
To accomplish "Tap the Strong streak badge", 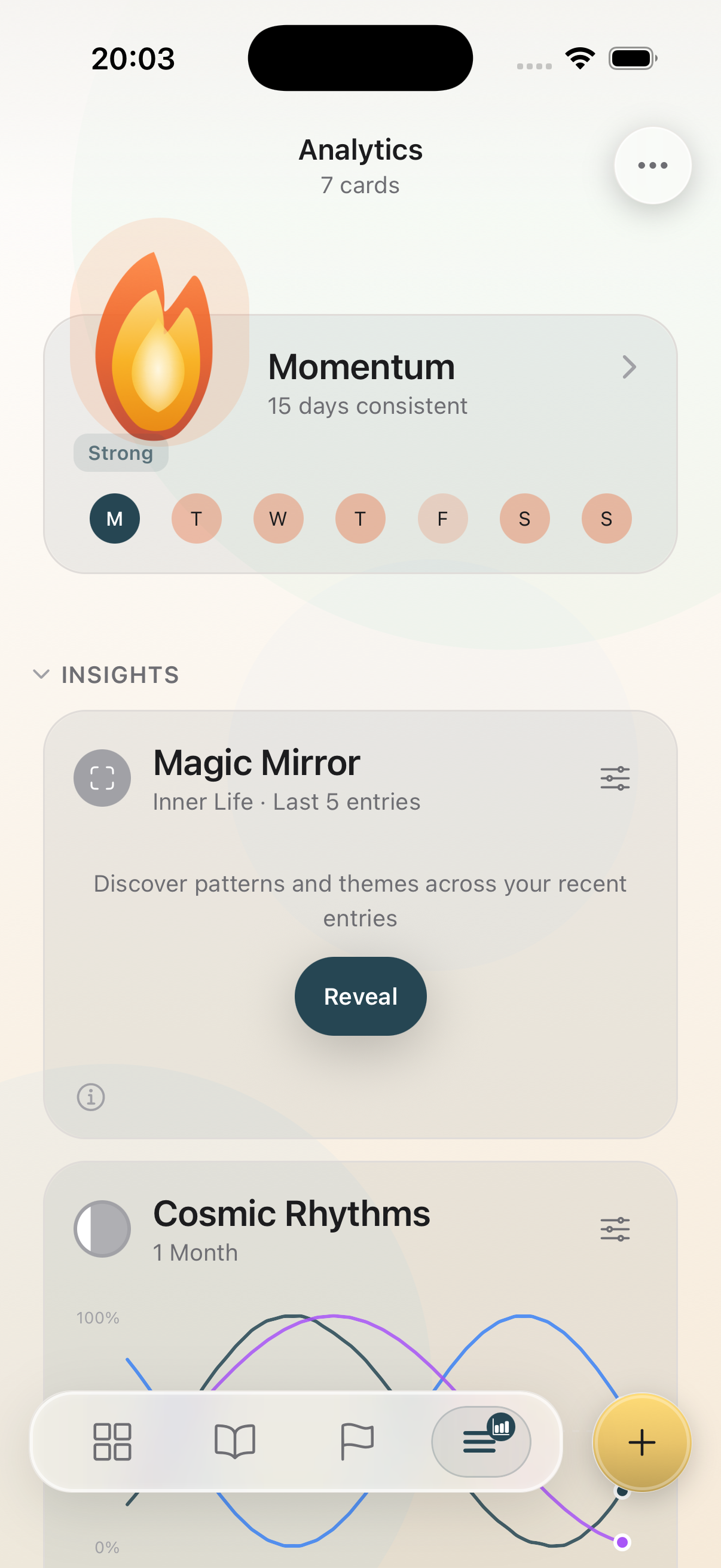I will pyautogui.click(x=121, y=452).
